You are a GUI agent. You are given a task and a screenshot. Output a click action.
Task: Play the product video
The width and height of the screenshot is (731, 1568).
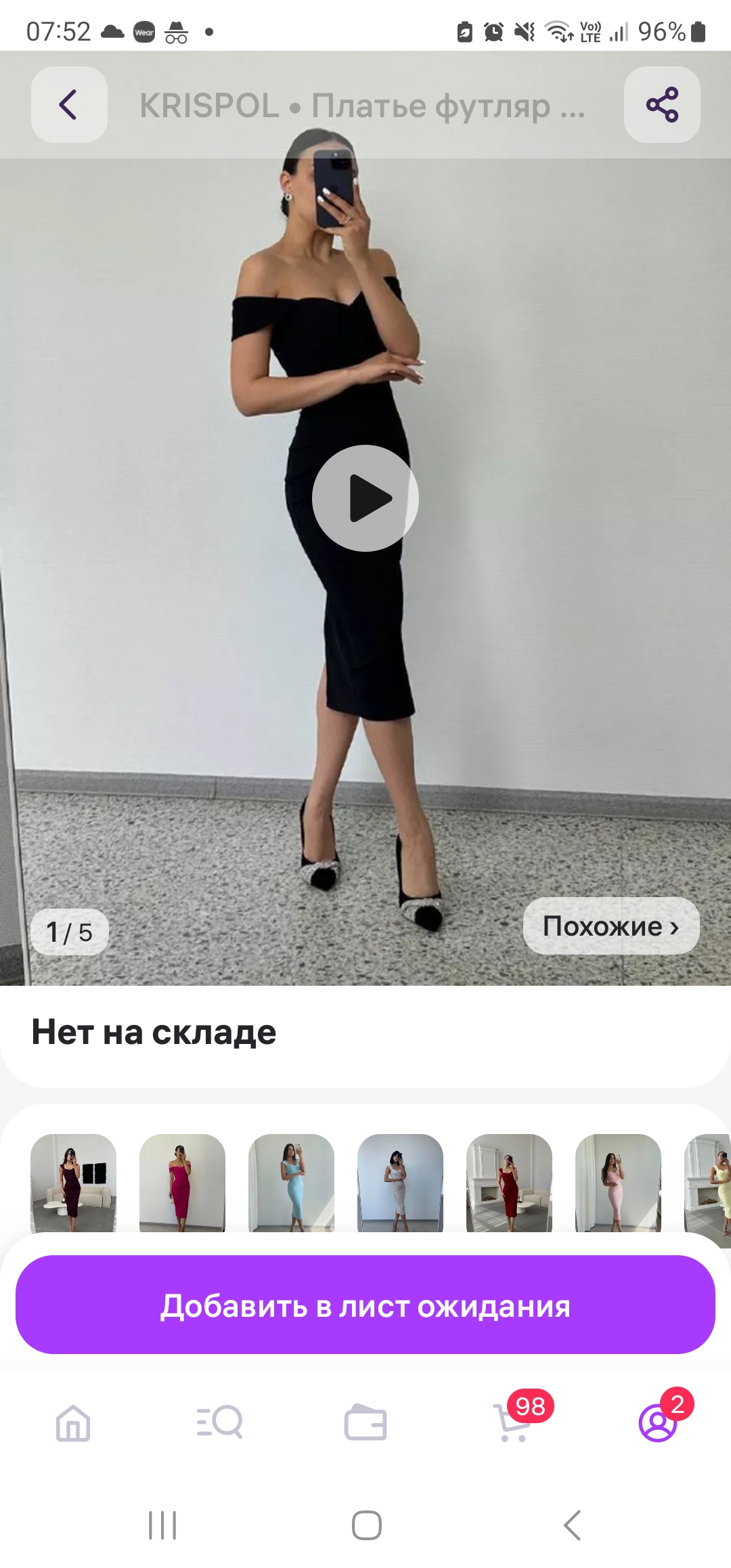tap(365, 498)
